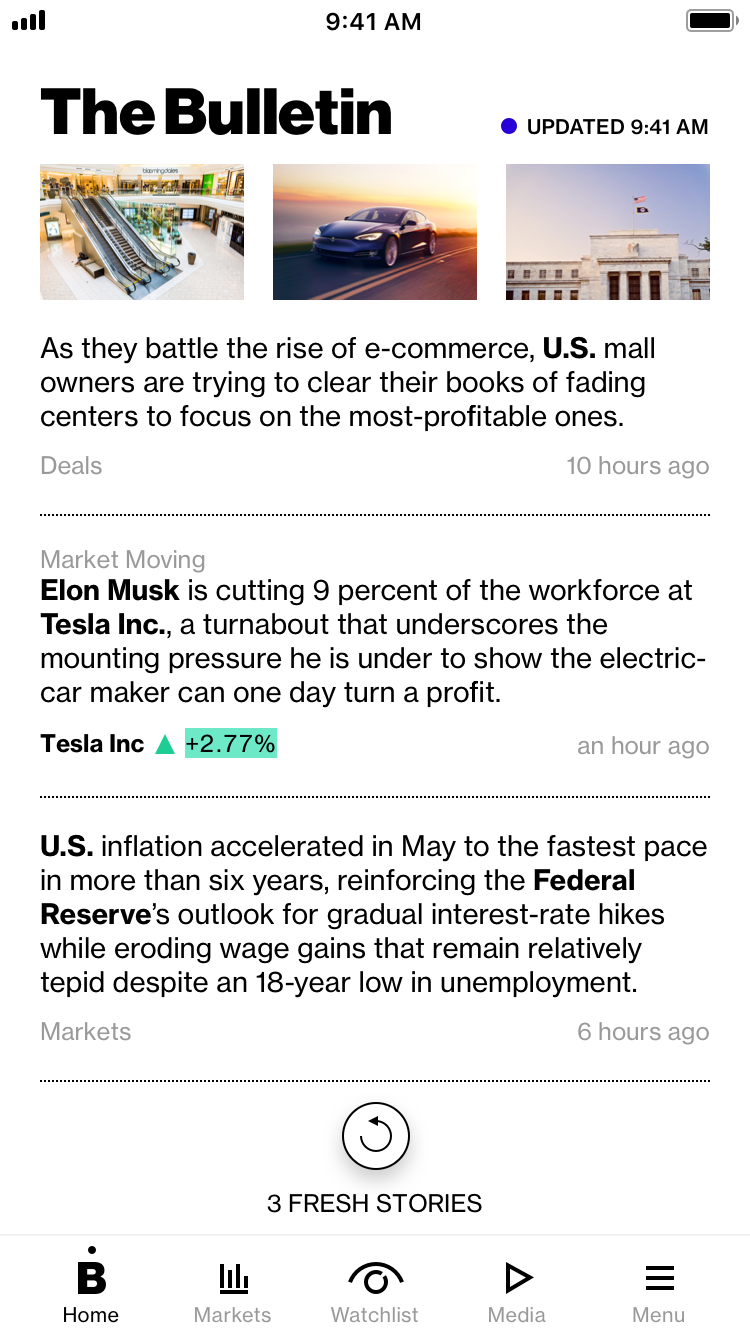The height and width of the screenshot is (1334, 750).
Task: Switch to the Watchlist tab
Action: coord(374,1290)
